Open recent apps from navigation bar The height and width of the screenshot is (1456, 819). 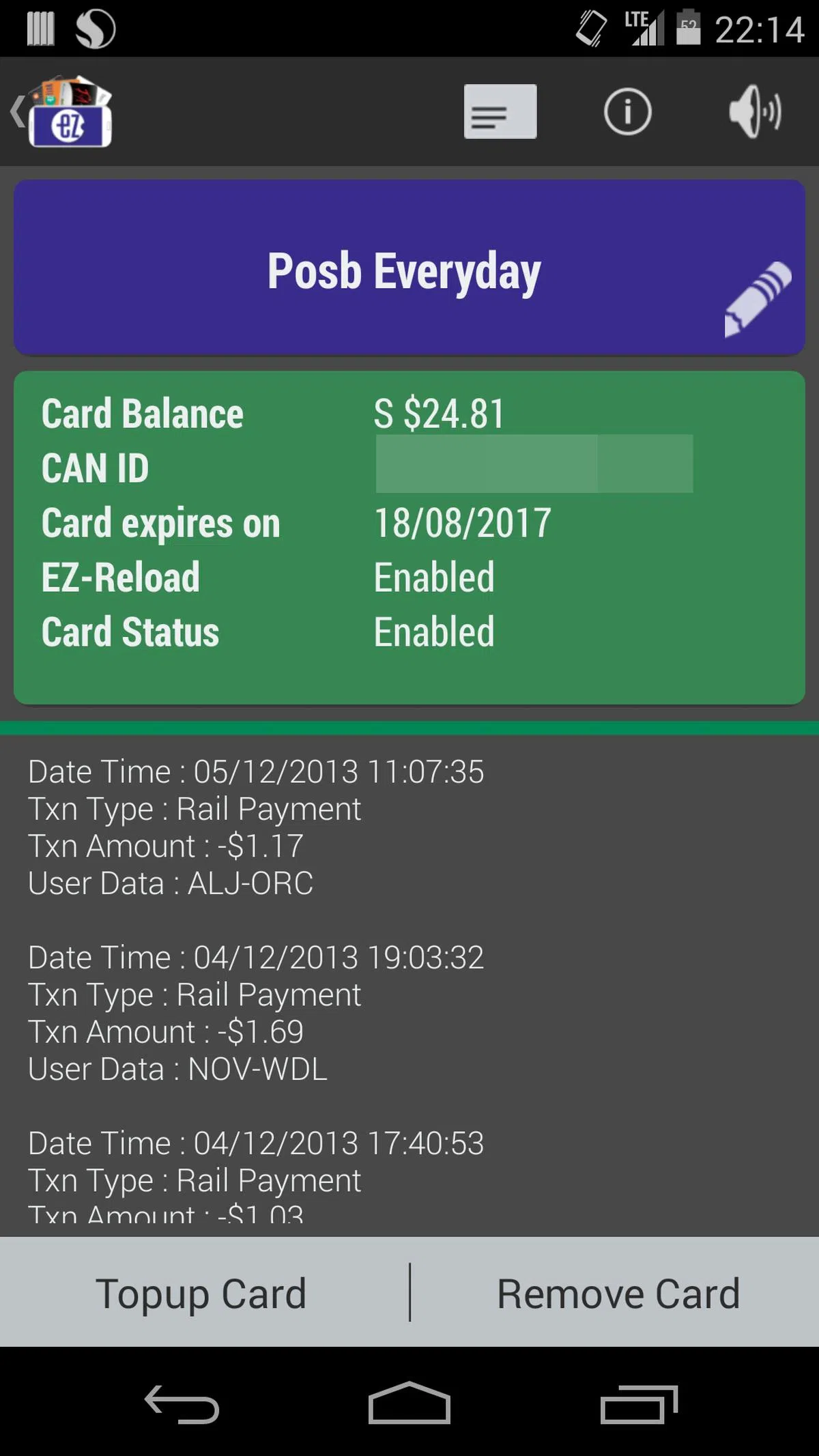tap(638, 1404)
